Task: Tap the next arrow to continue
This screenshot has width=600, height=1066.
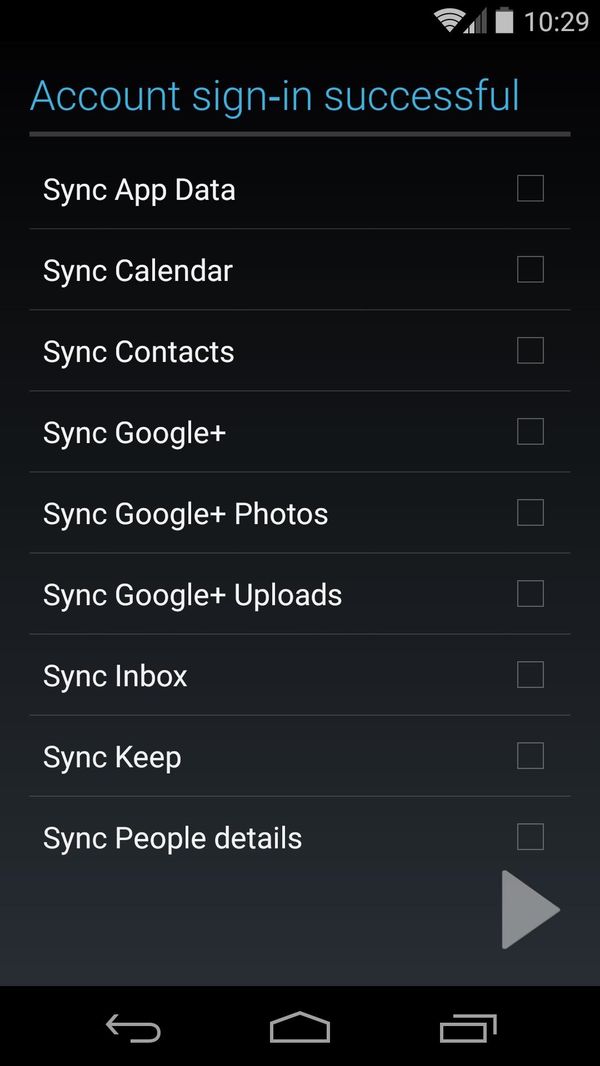Action: pyautogui.click(x=529, y=909)
